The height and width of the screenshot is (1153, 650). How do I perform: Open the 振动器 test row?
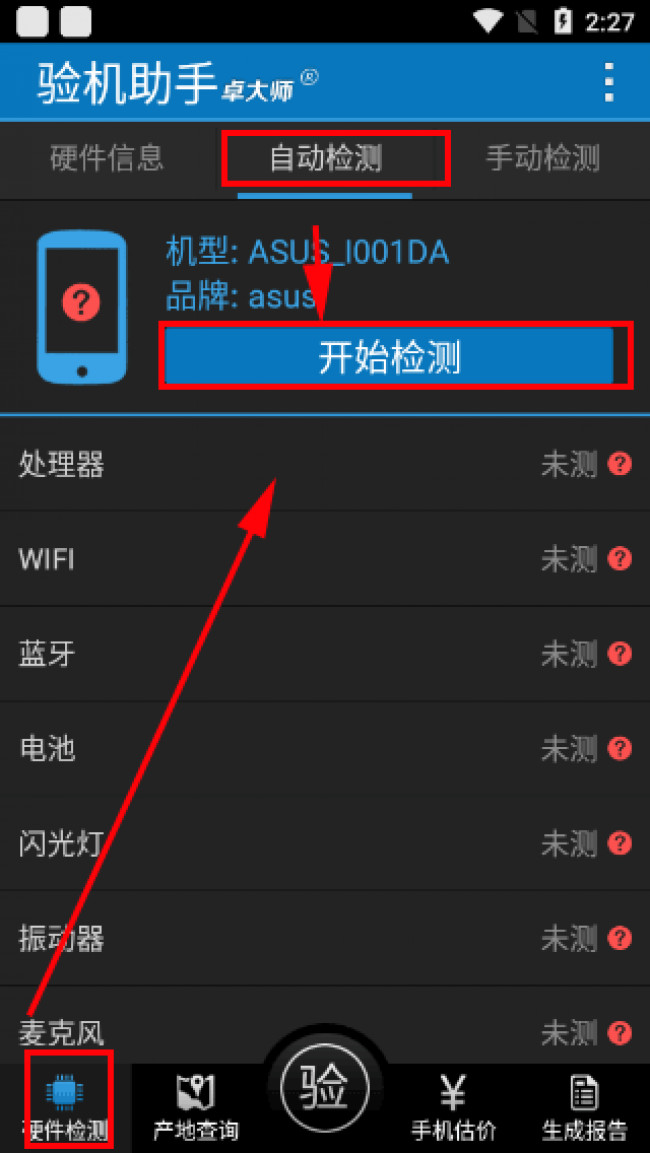[x=325, y=938]
